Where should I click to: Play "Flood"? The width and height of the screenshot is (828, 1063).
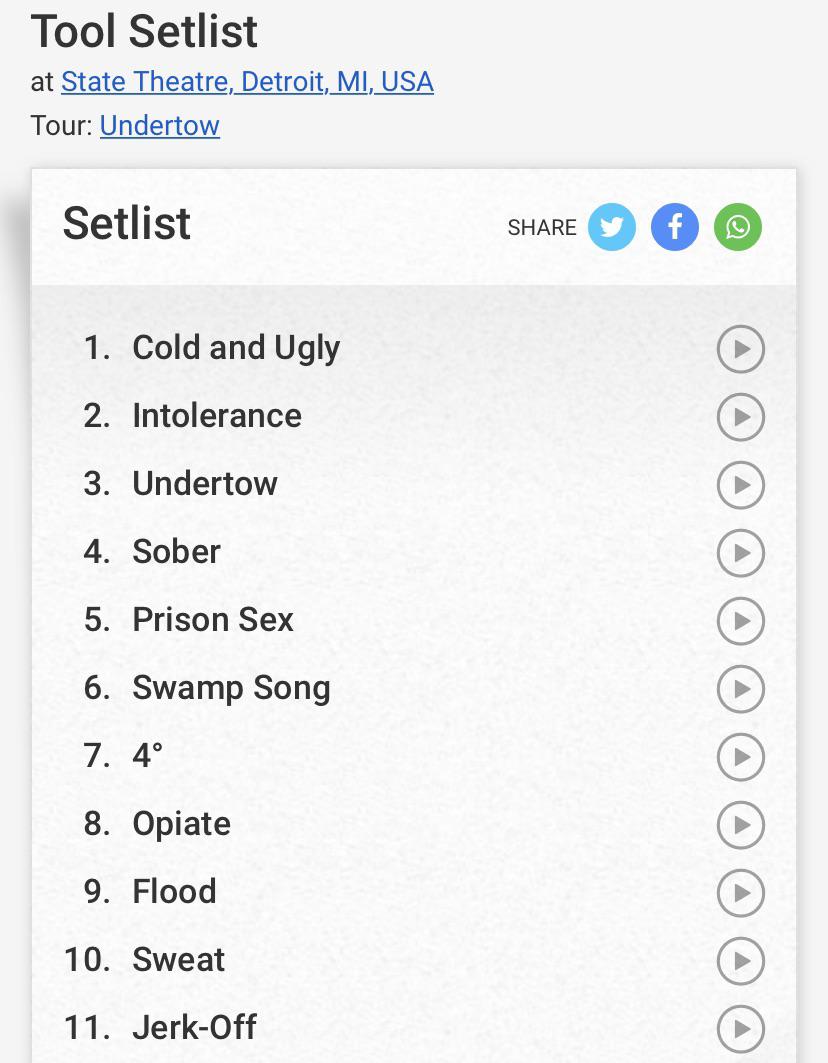pyautogui.click(x=740, y=893)
